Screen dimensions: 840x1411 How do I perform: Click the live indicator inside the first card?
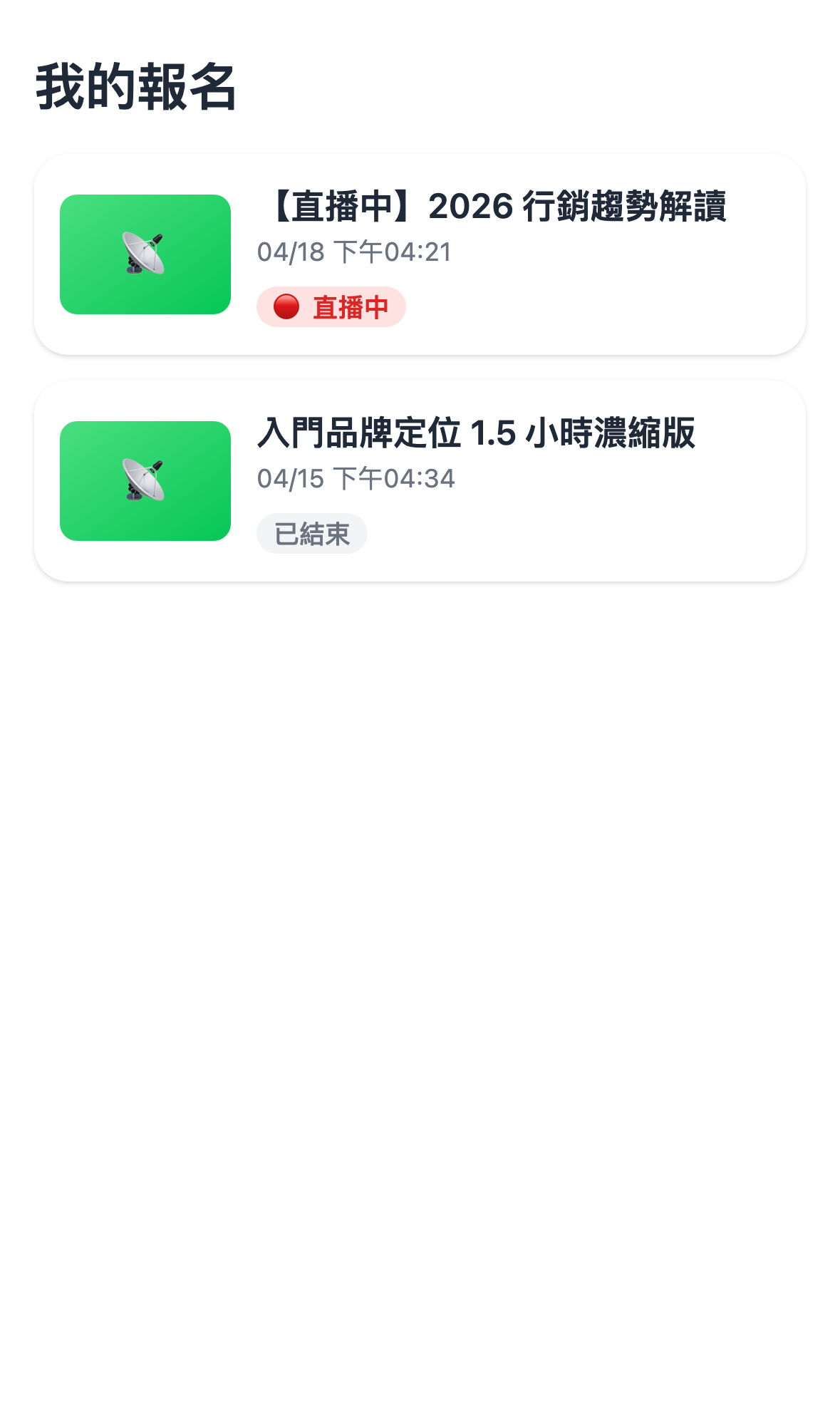coord(331,306)
